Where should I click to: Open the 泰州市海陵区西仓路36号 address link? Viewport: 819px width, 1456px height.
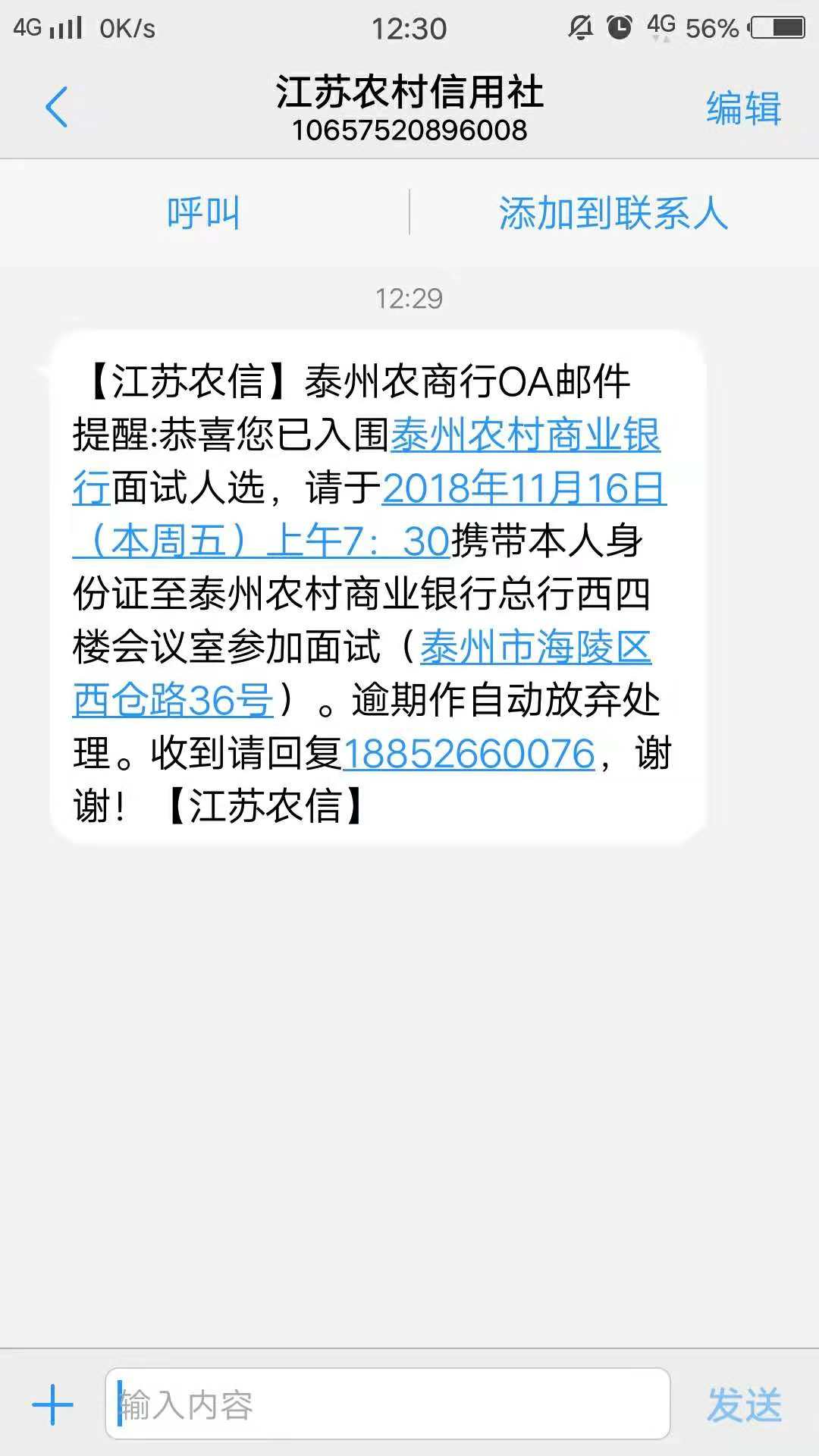coord(535,648)
